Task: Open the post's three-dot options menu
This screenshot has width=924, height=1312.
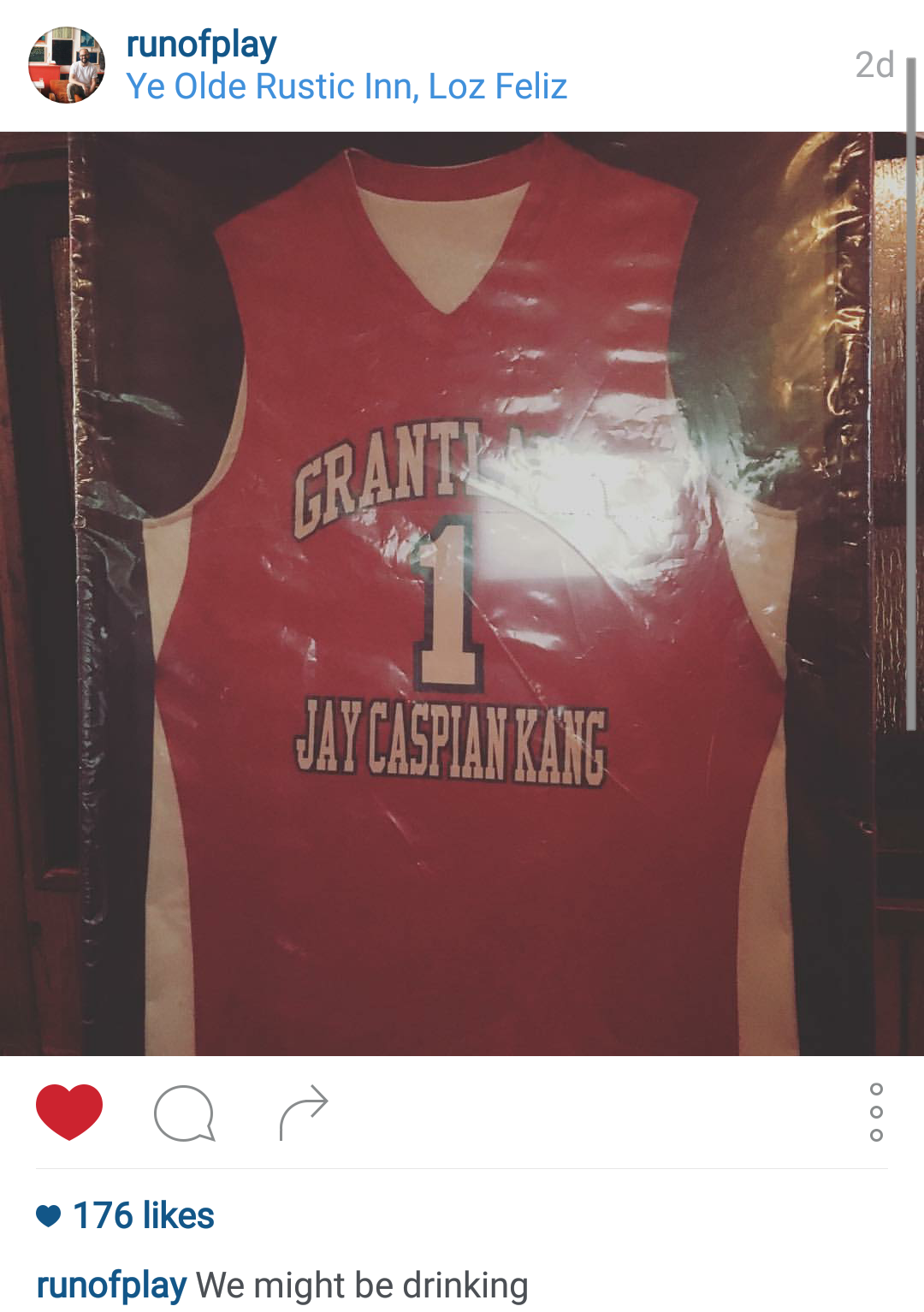Action: 875,1112
